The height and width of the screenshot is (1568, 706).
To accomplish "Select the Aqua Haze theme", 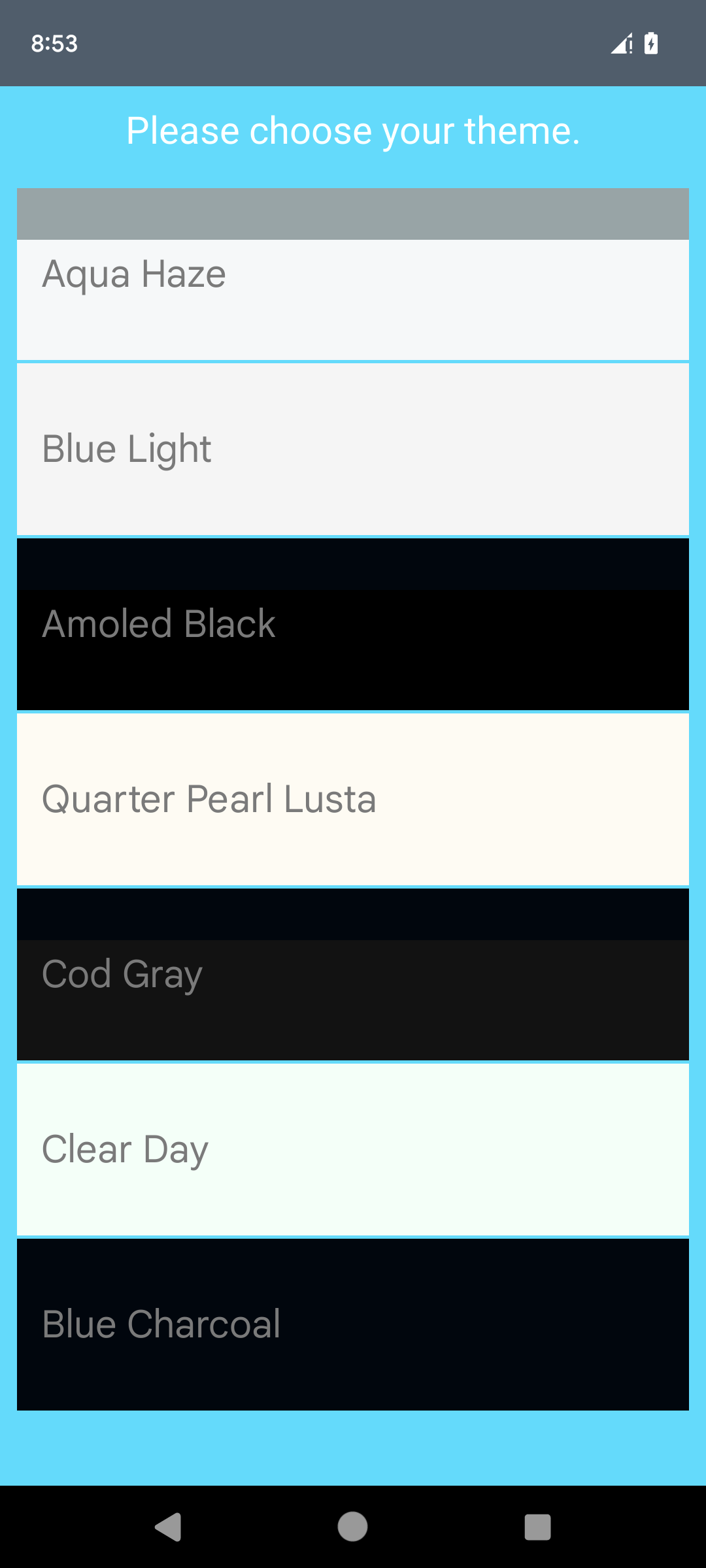I will [353, 274].
